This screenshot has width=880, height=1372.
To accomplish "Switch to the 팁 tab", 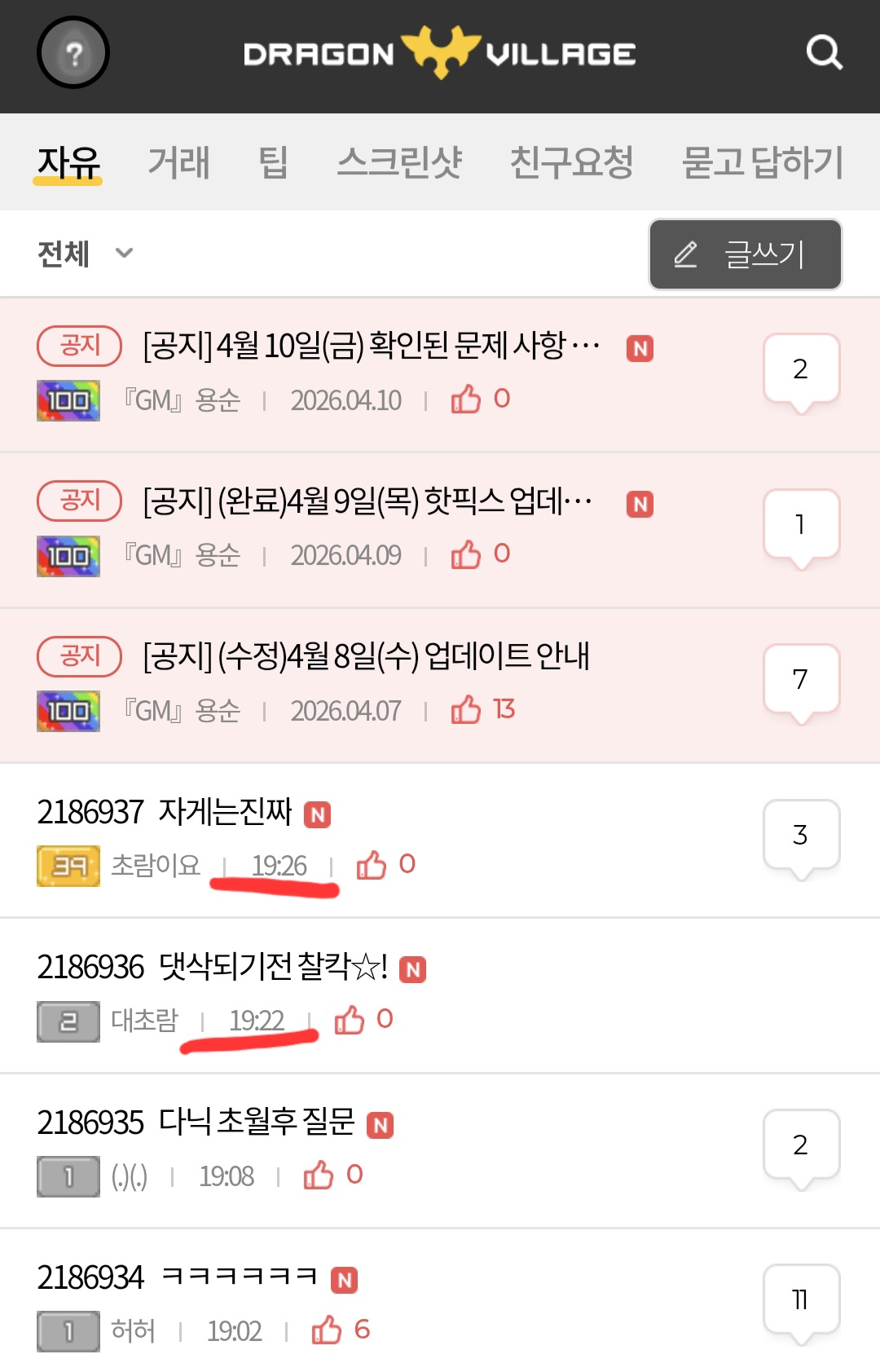I will [x=273, y=161].
